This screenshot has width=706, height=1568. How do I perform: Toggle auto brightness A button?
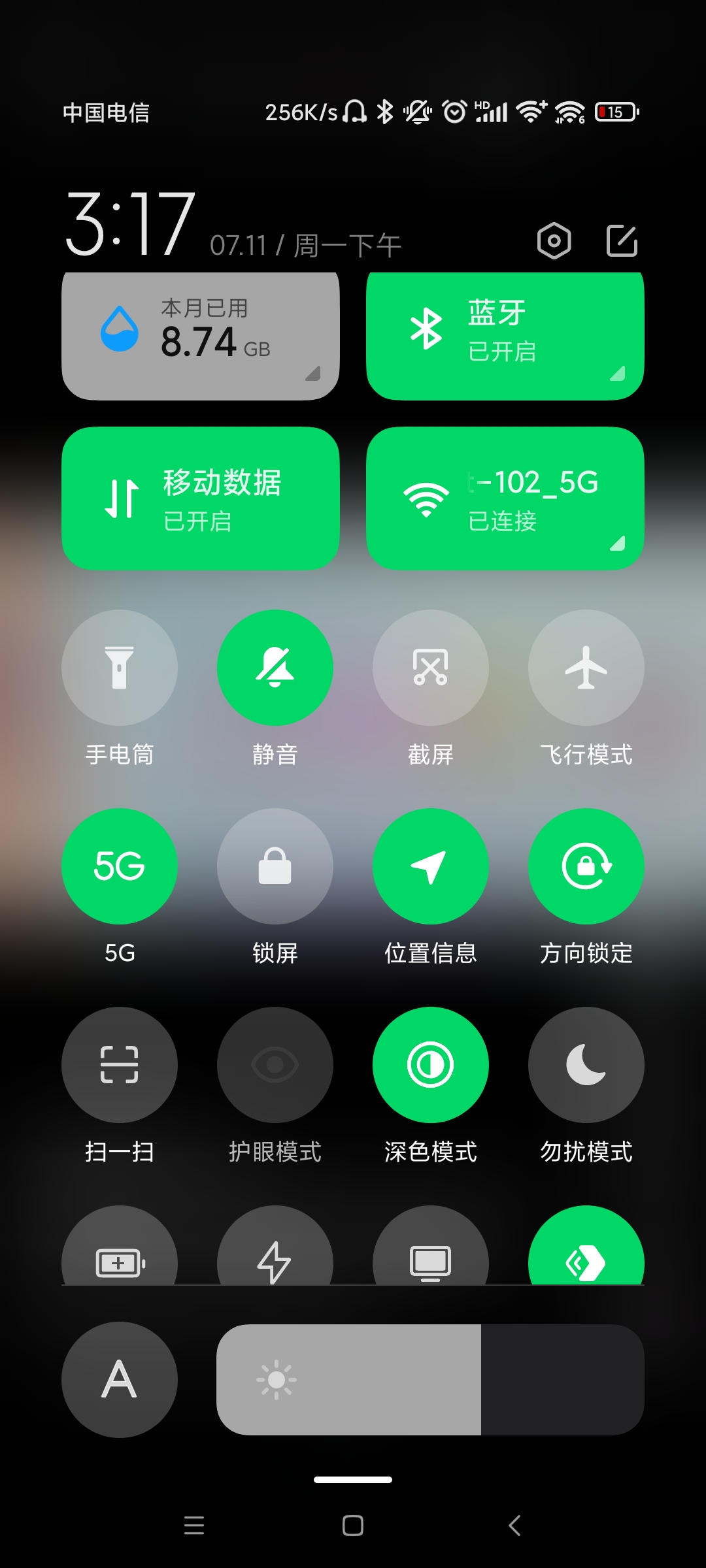[120, 1380]
